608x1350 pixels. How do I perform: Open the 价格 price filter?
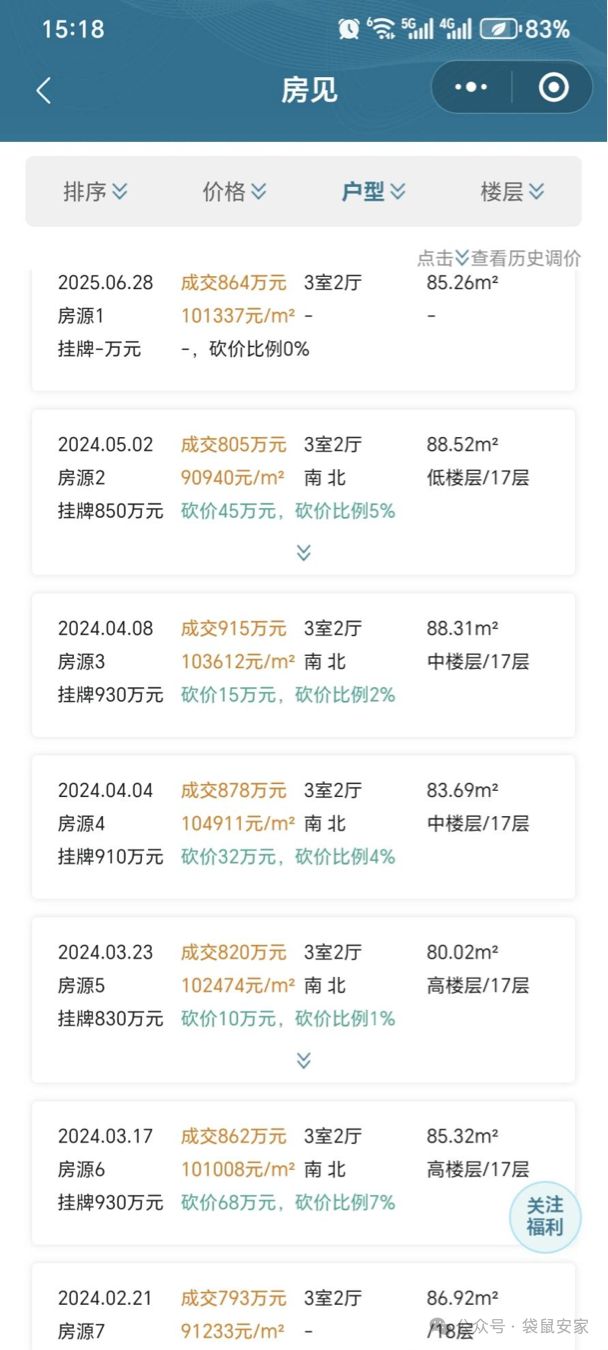tap(234, 192)
